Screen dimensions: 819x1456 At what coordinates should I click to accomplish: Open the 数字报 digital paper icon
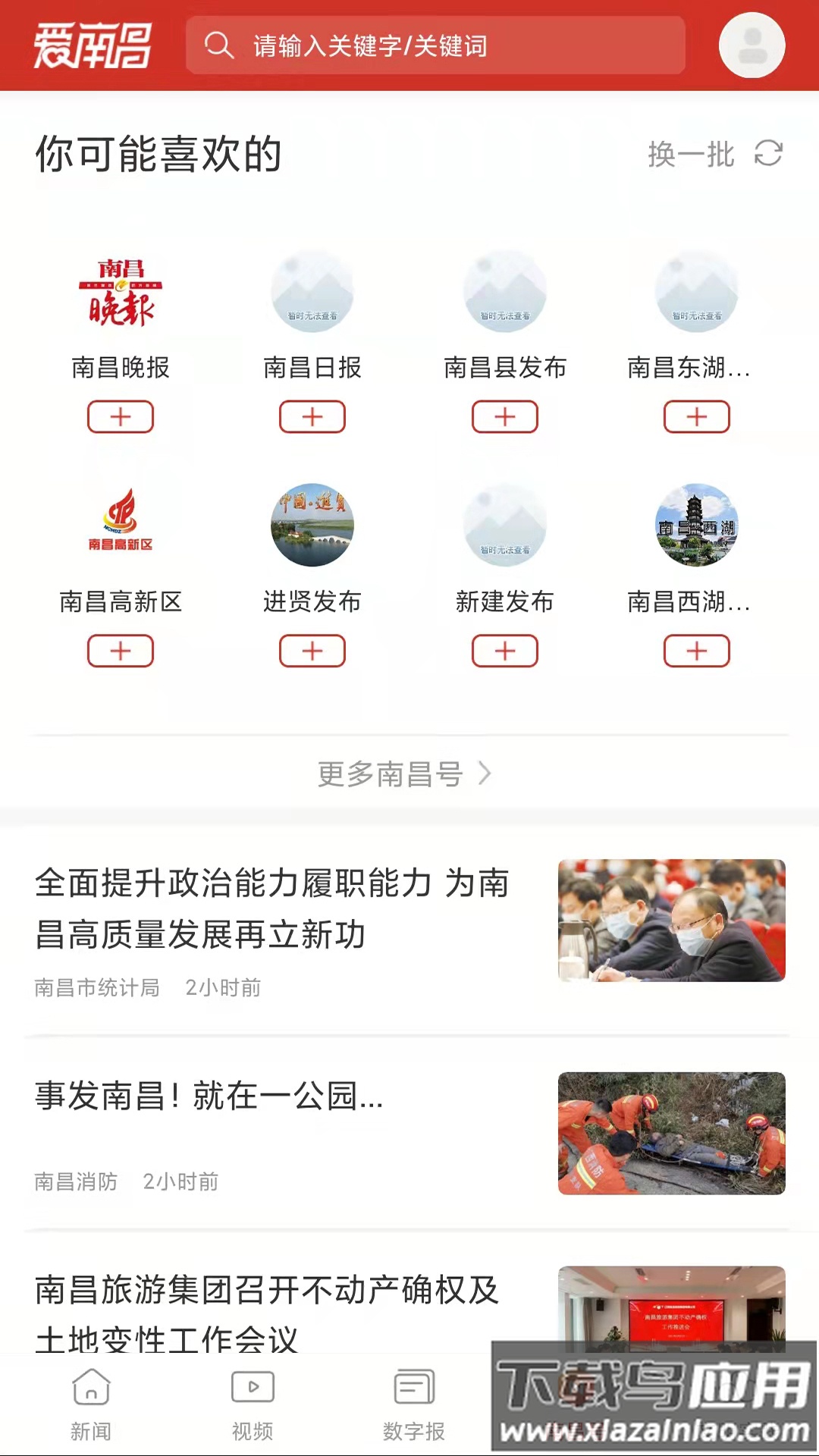(411, 1388)
